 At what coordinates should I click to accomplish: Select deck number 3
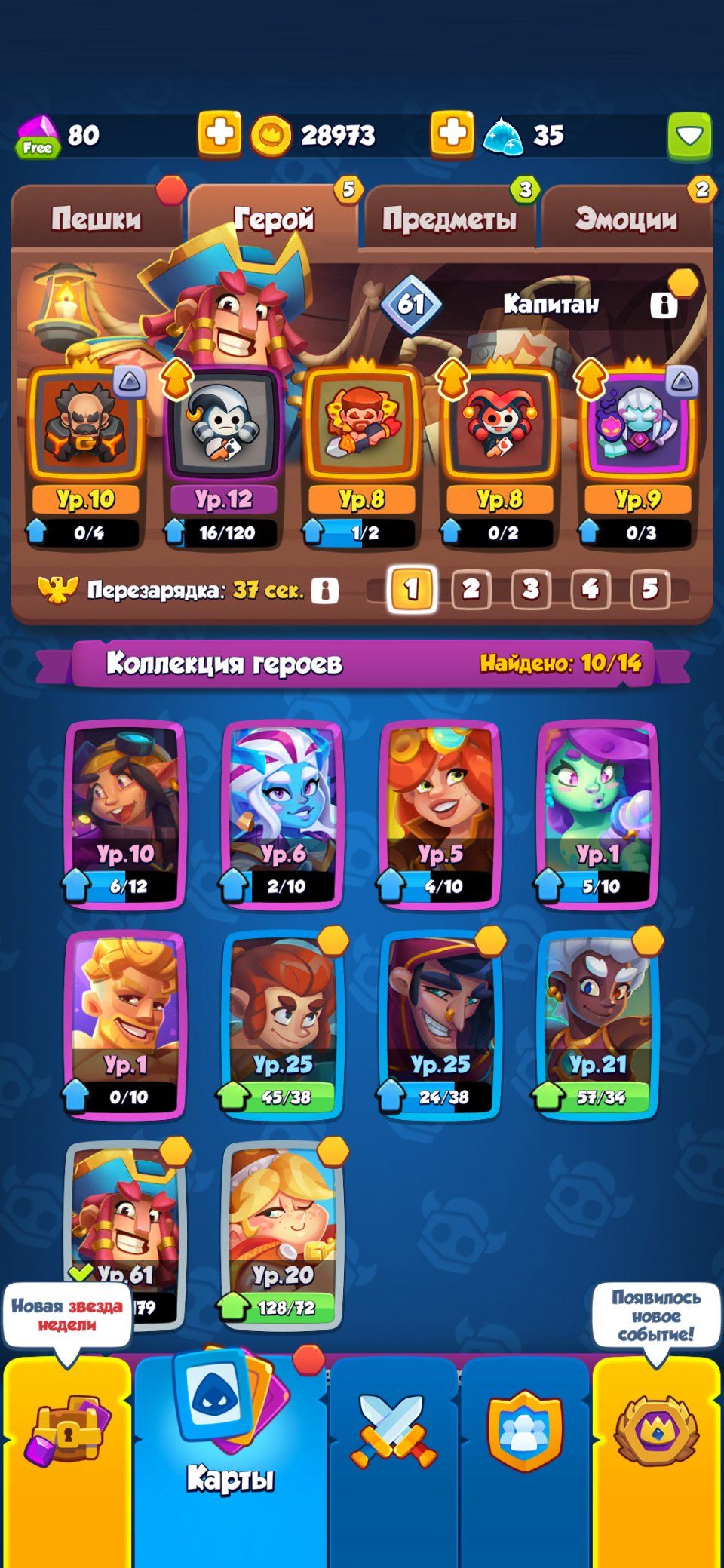(531, 589)
